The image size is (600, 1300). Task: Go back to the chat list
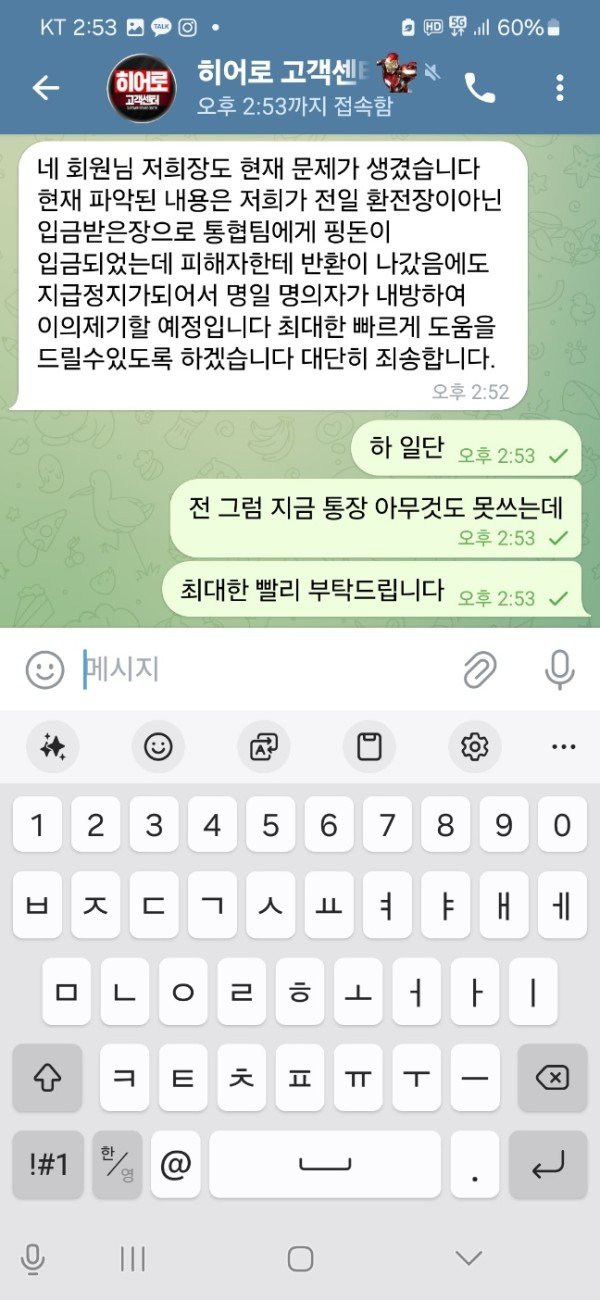(45, 88)
